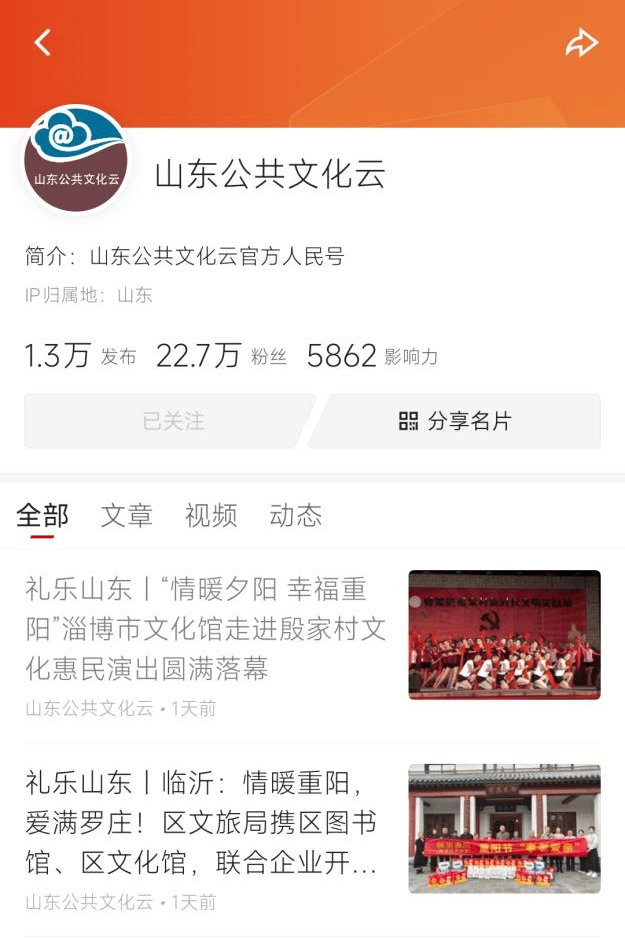Share this account via the arrow icon
The height and width of the screenshot is (939, 625).
(x=581, y=42)
